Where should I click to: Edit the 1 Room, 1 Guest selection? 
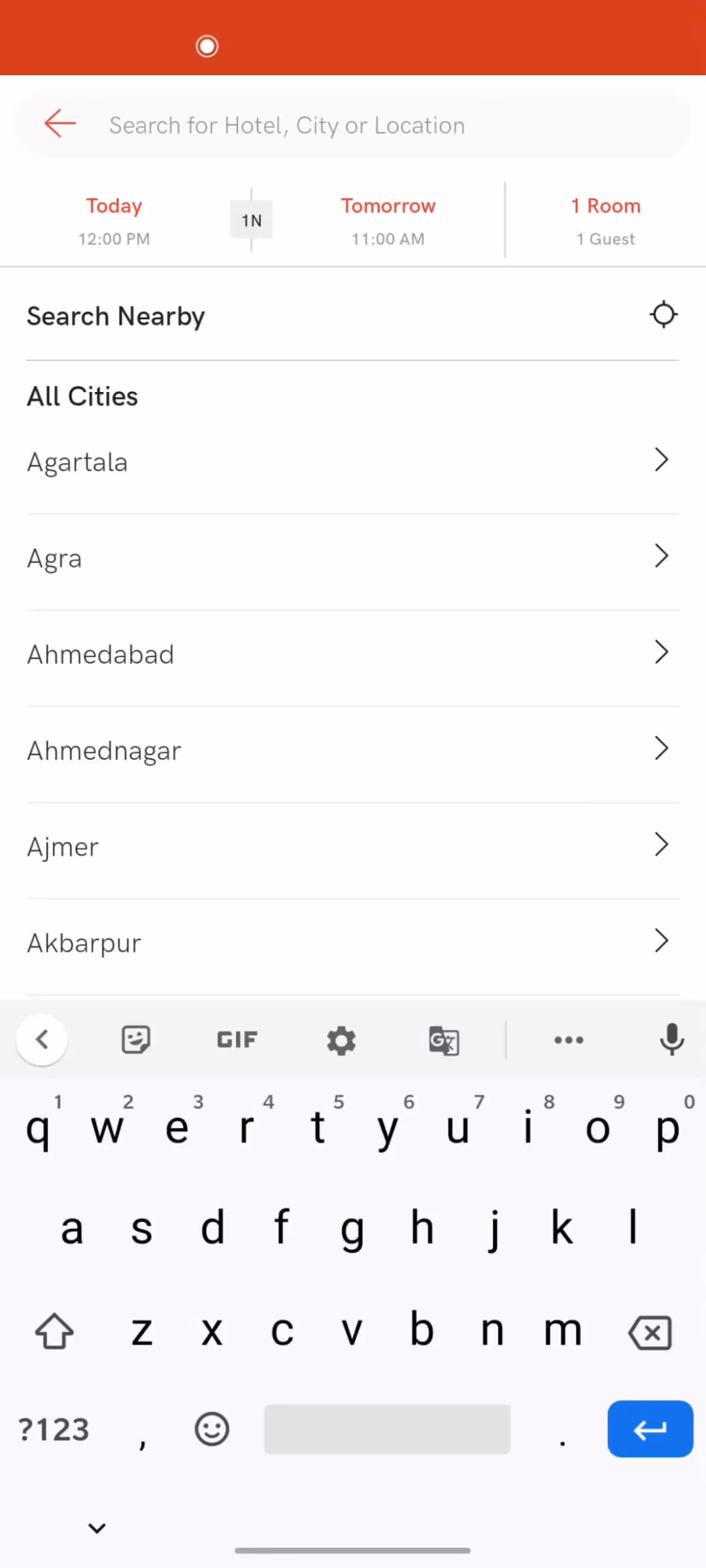(605, 221)
